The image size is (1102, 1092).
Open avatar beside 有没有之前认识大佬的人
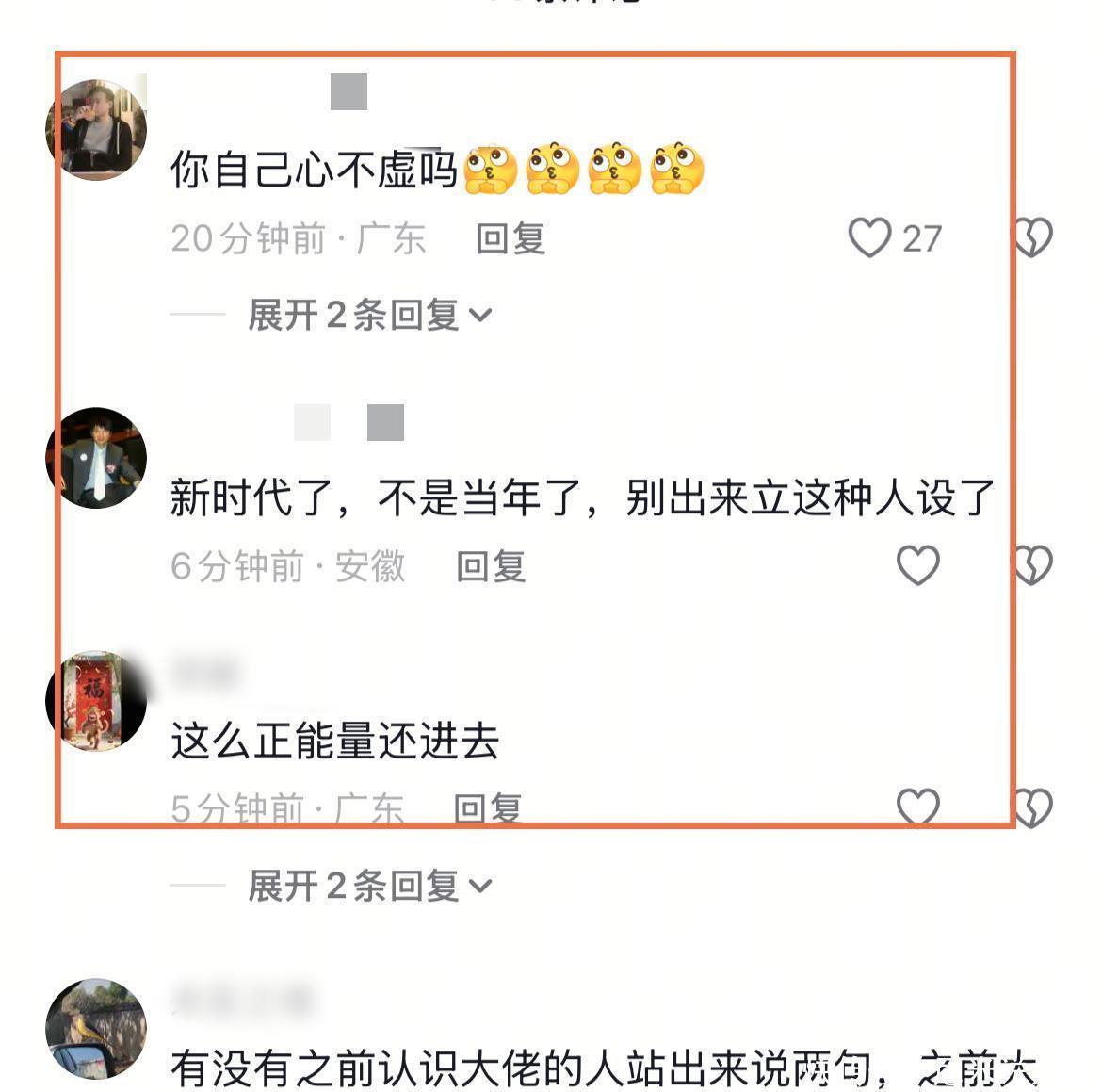click(96, 1029)
